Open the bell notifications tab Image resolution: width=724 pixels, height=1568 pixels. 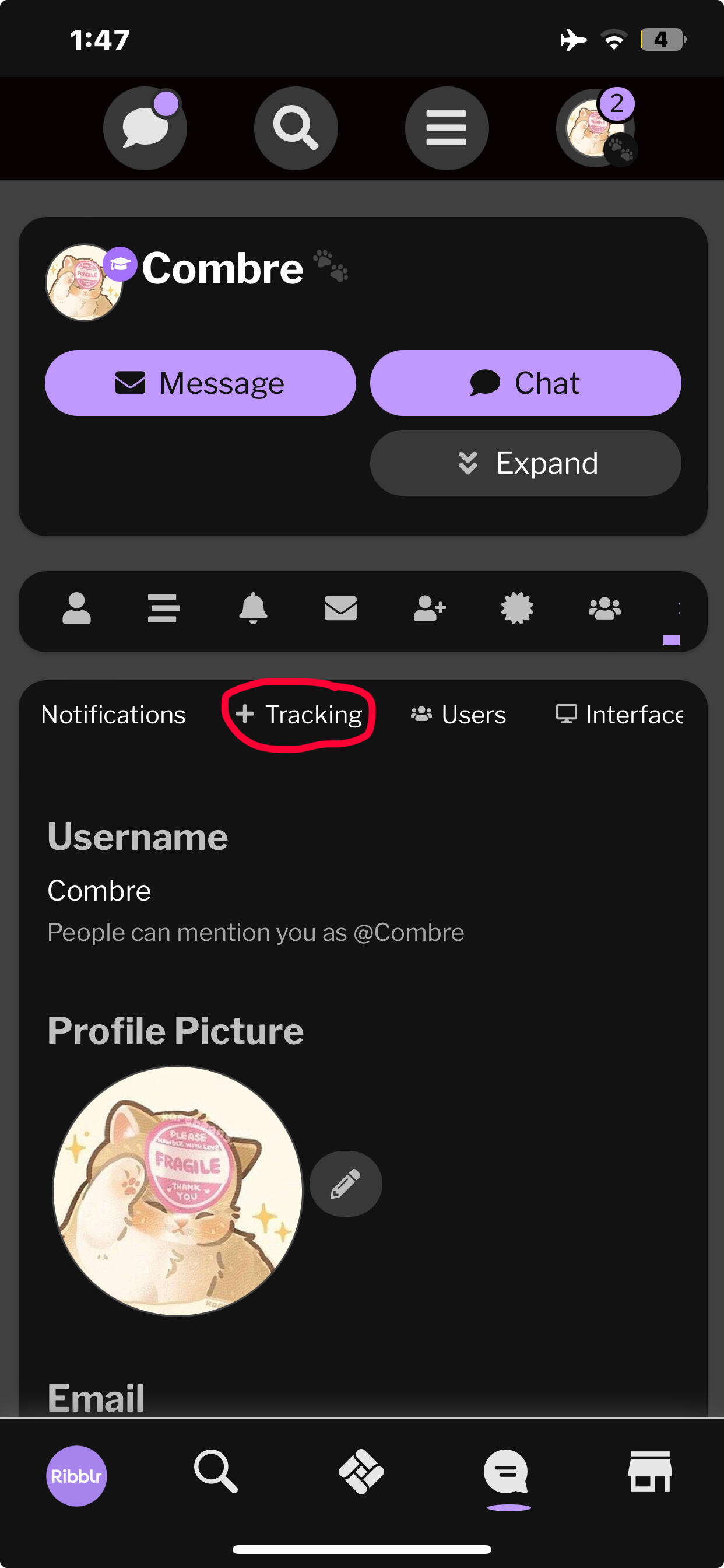(x=253, y=608)
